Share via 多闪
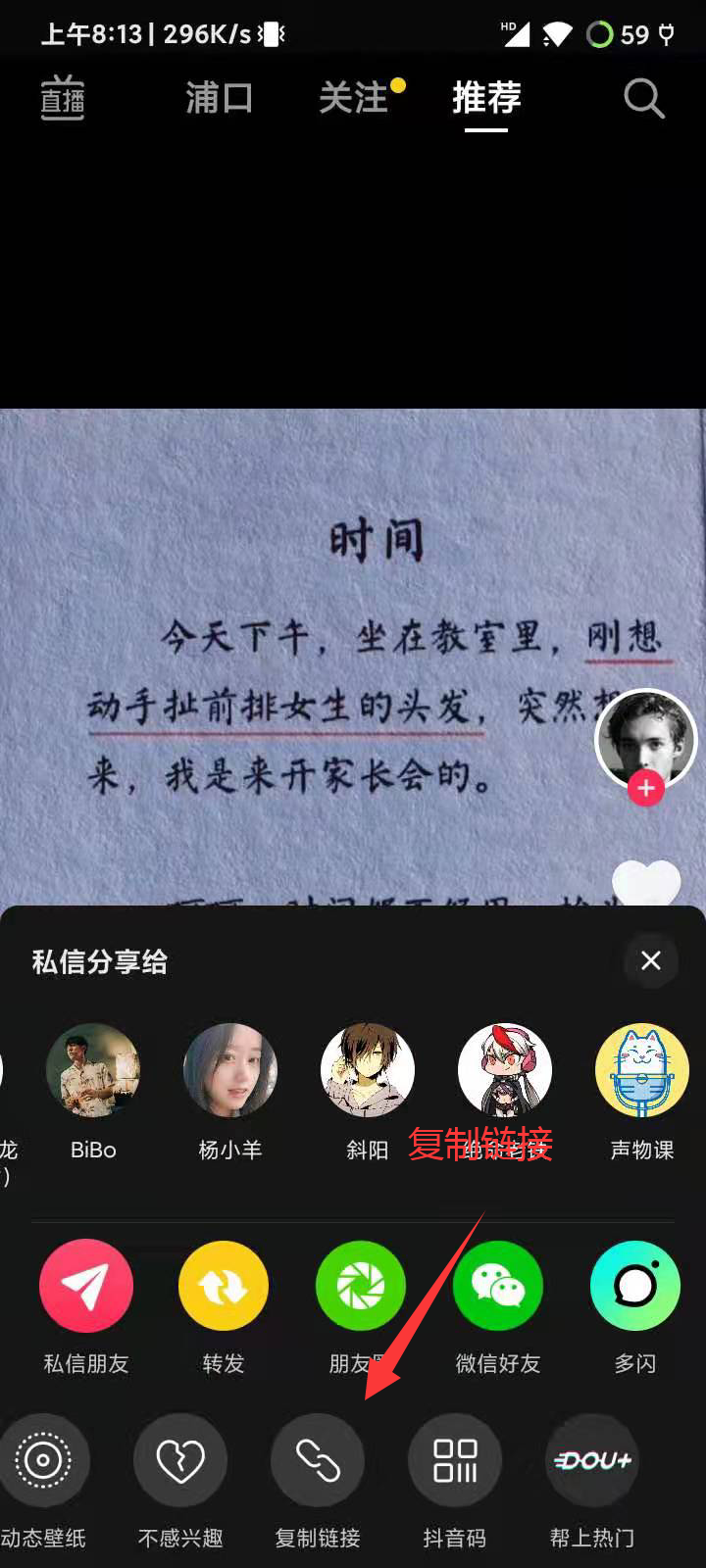Screen dimensions: 706x1568 (635, 1286)
